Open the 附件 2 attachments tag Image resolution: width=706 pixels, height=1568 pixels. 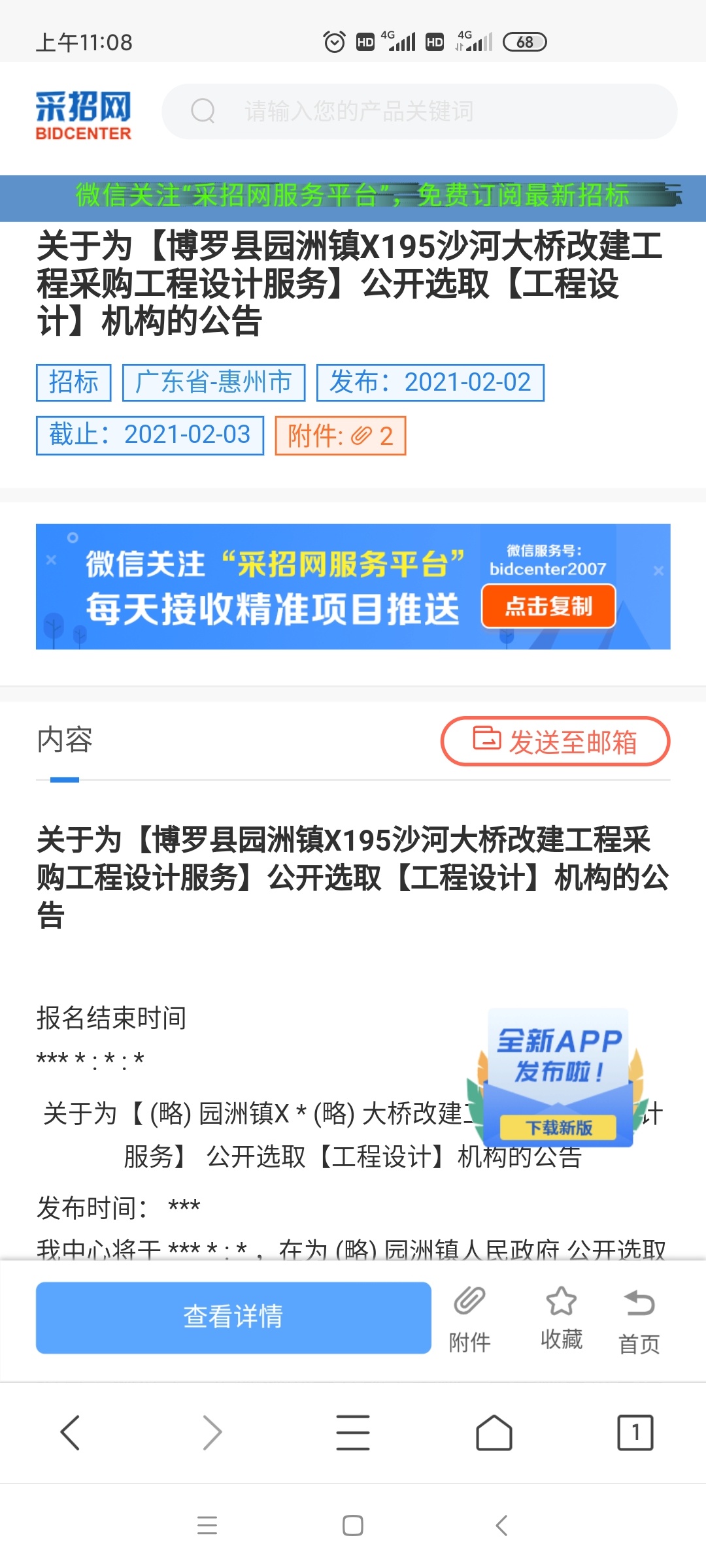[x=340, y=435]
